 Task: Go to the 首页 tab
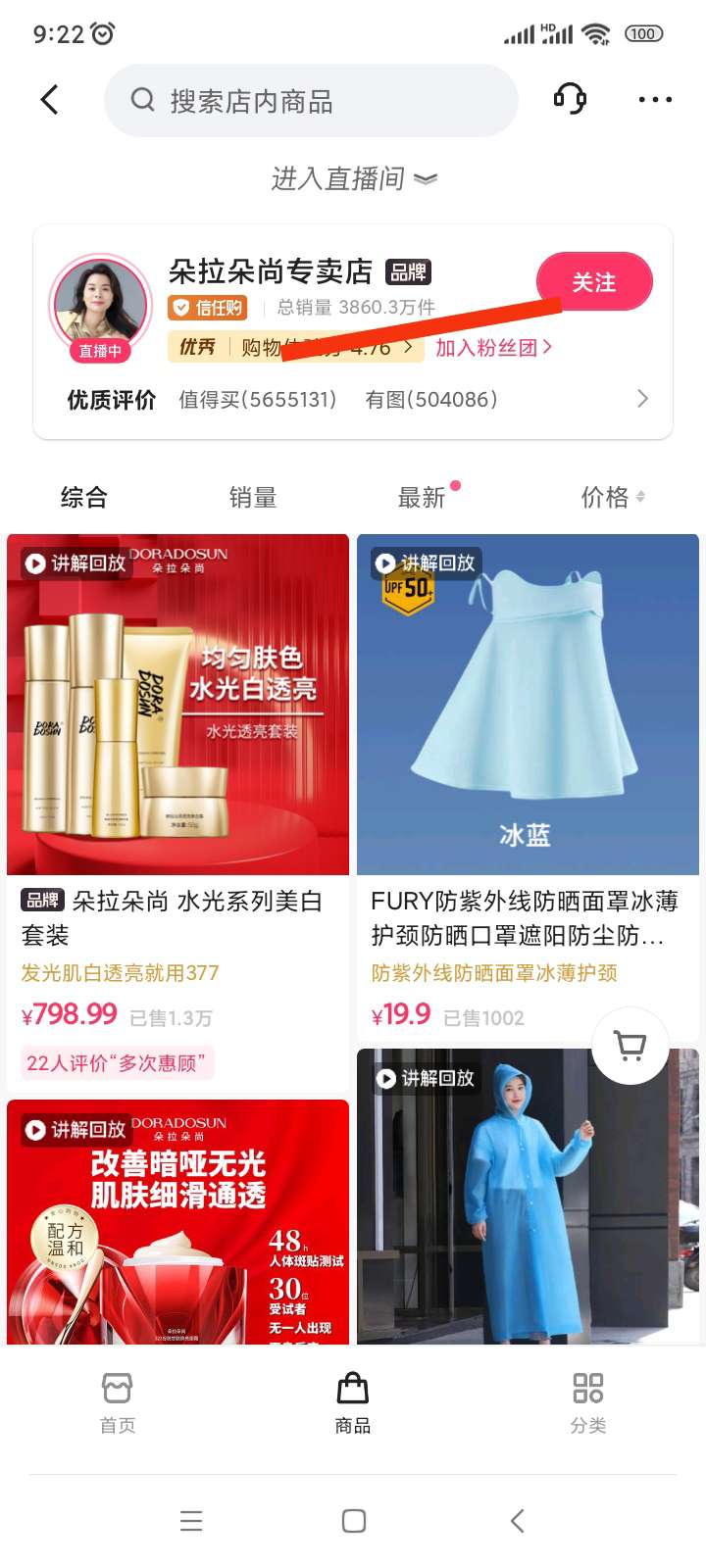pyautogui.click(x=118, y=1401)
